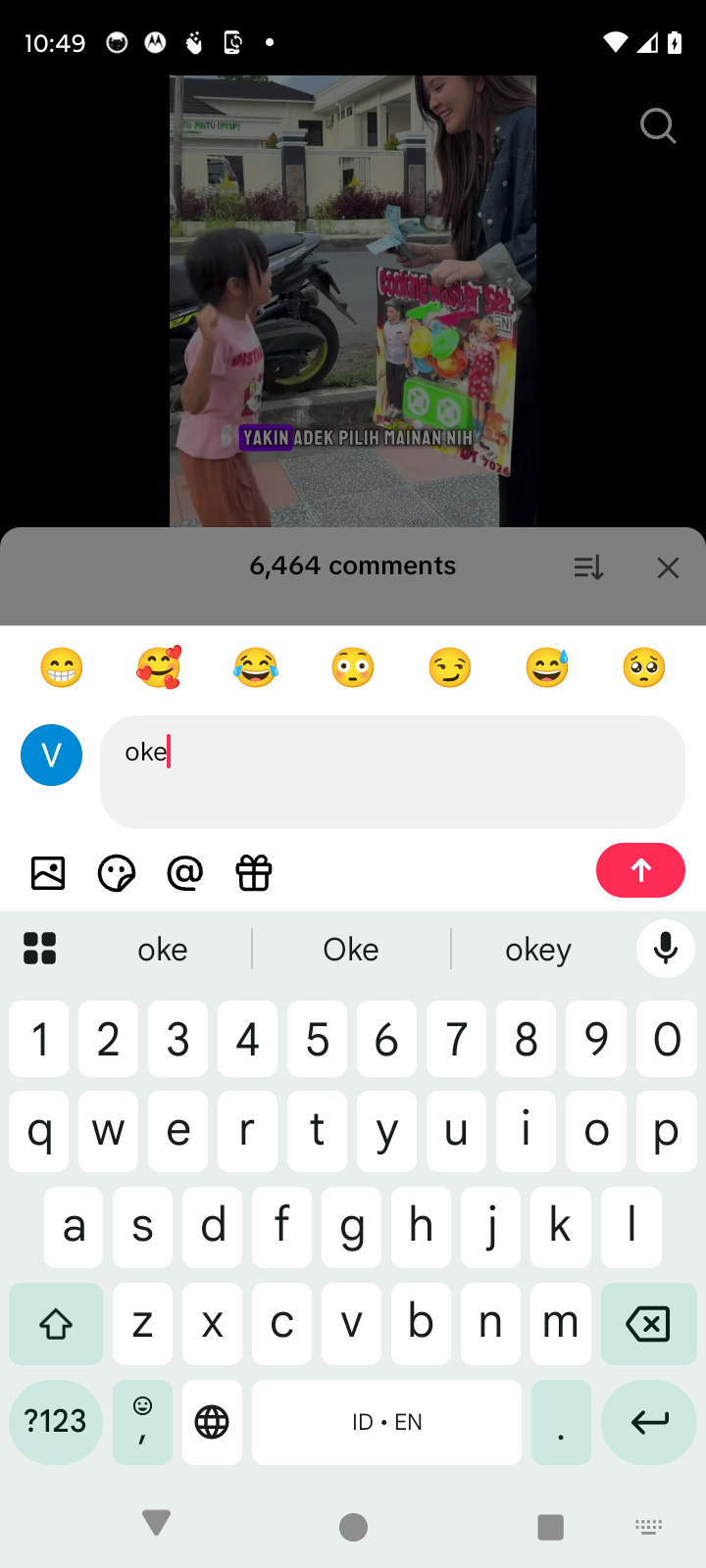The image size is (706, 1568).
Task: Insert the face with hearts emoji
Action: (x=159, y=668)
